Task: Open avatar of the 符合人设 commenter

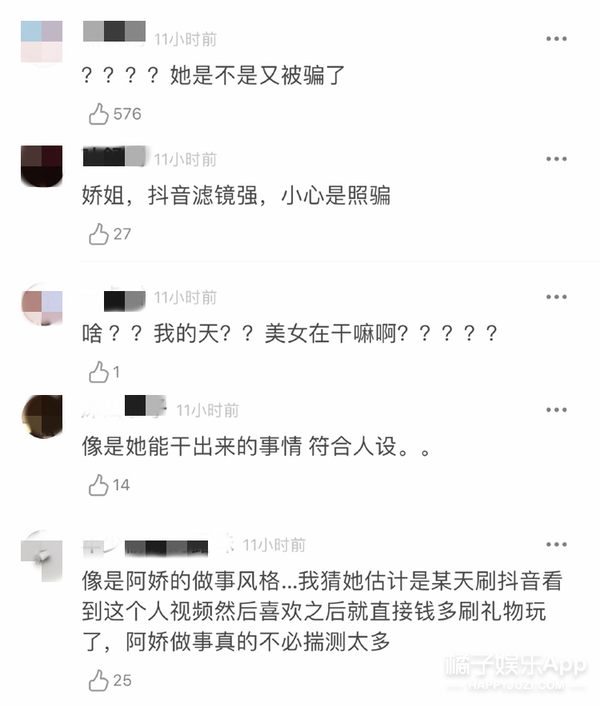Action: point(42,415)
